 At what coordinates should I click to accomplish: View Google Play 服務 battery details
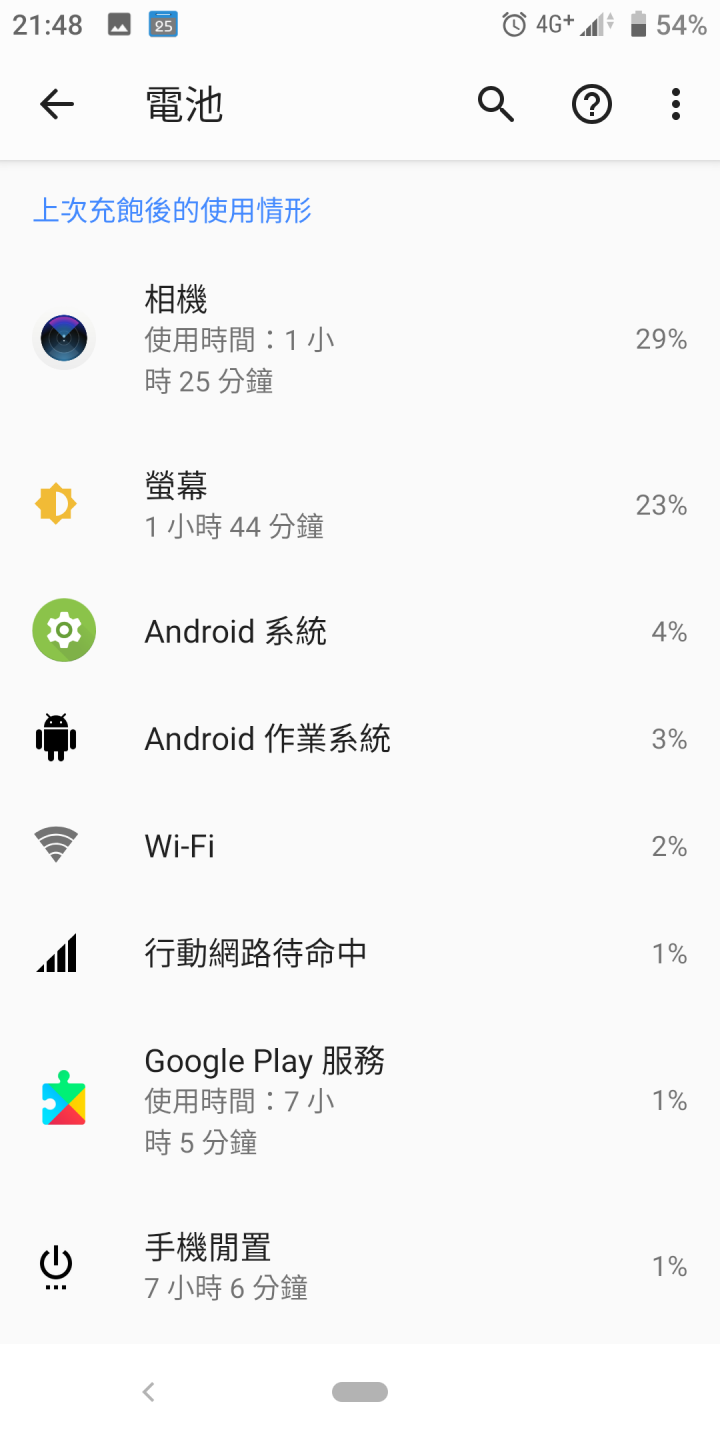tap(360, 1101)
